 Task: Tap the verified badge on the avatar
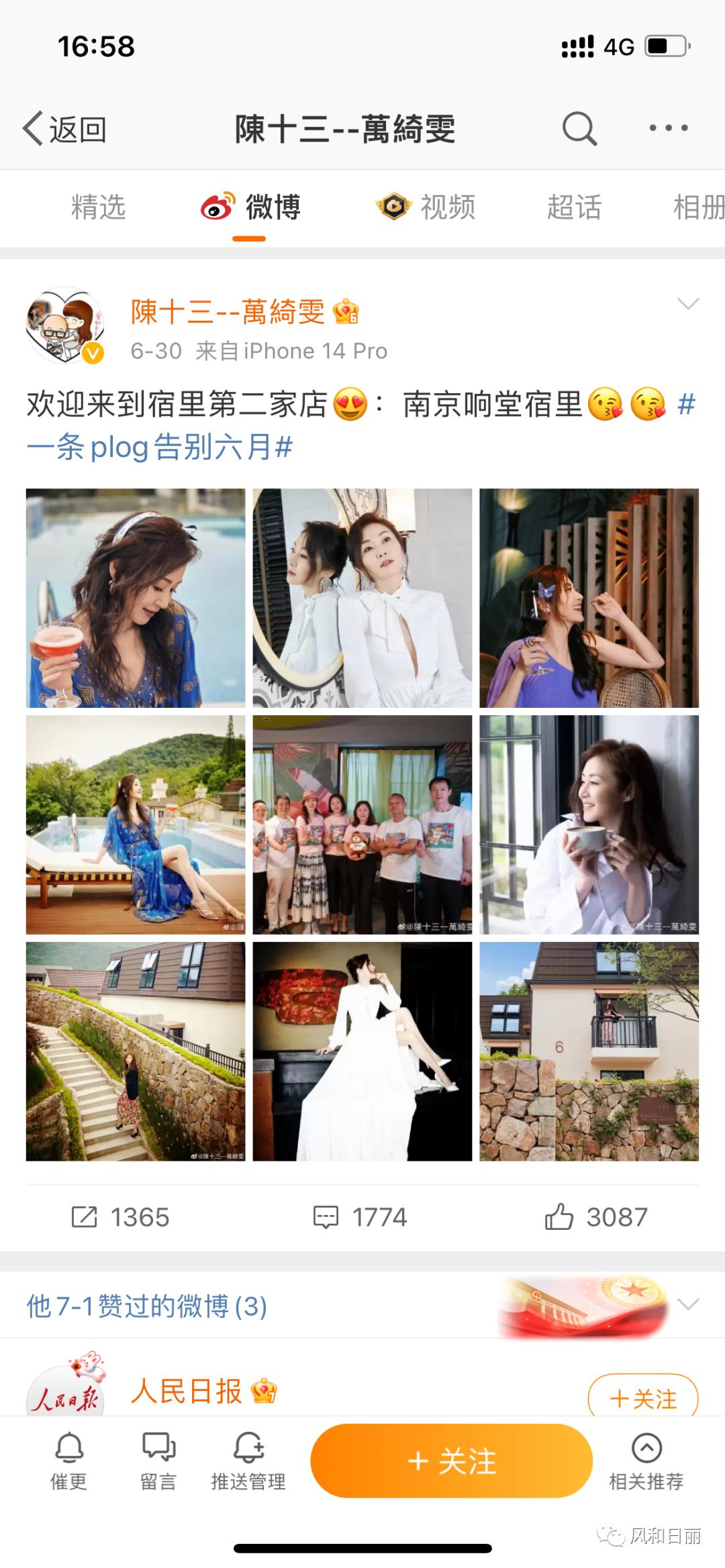coord(93,352)
